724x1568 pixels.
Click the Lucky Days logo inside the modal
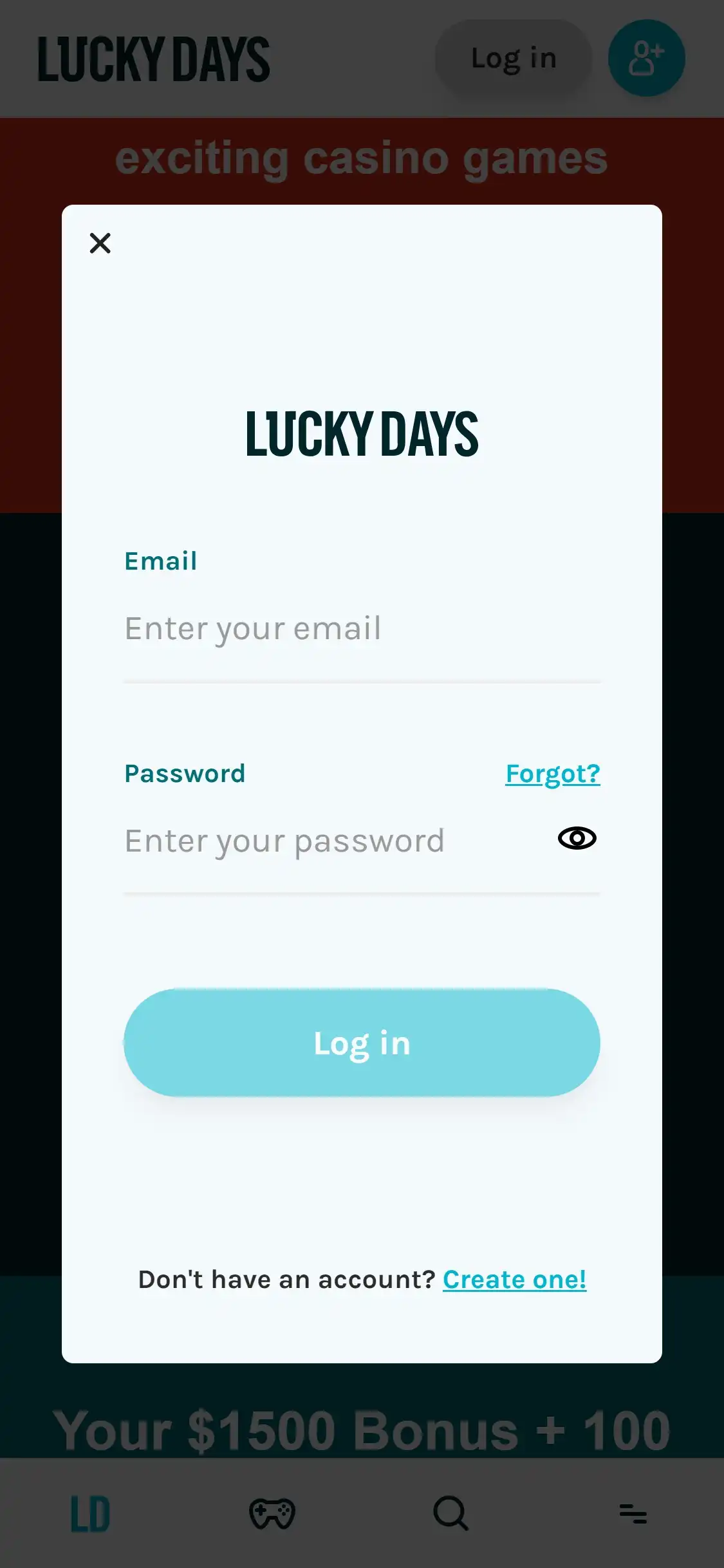[362, 435]
